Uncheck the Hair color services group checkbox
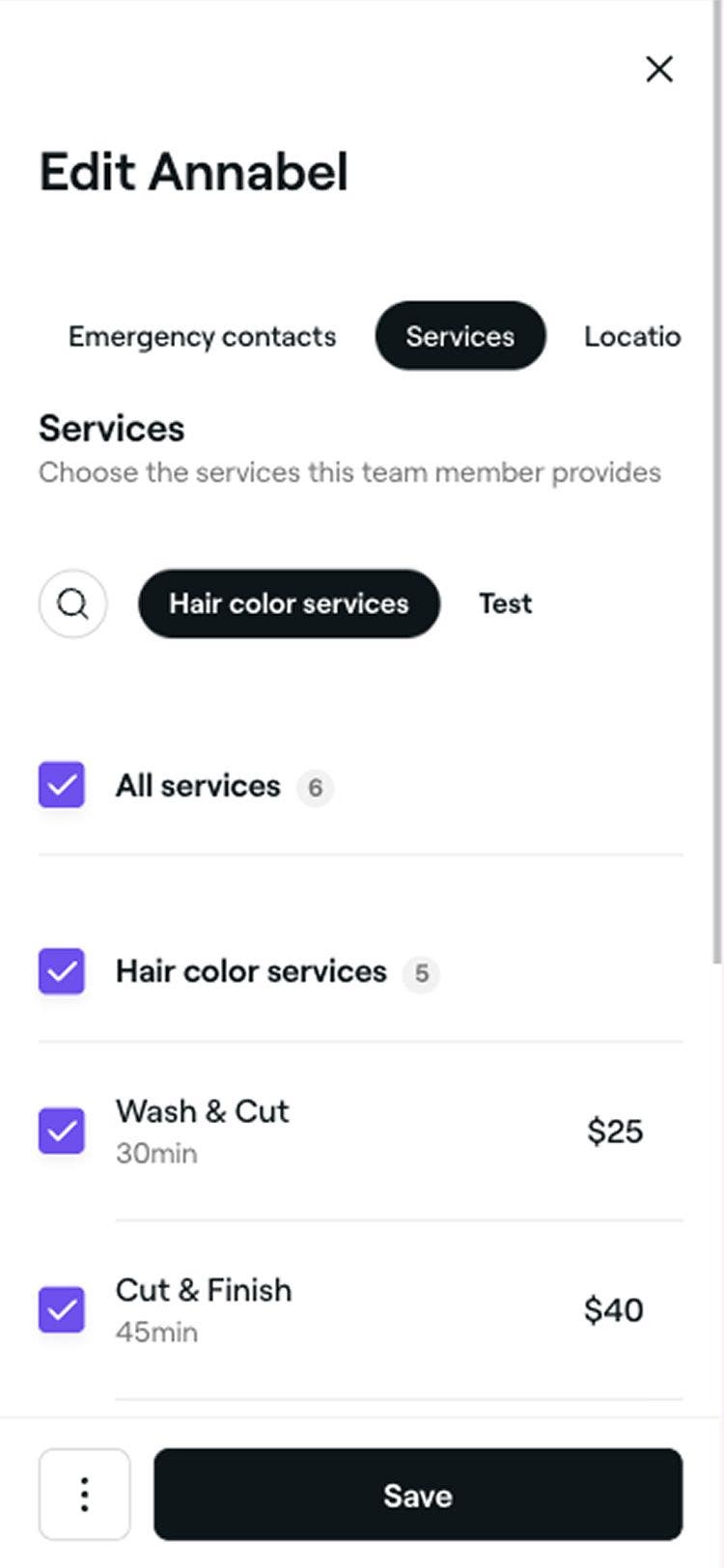 (x=62, y=970)
